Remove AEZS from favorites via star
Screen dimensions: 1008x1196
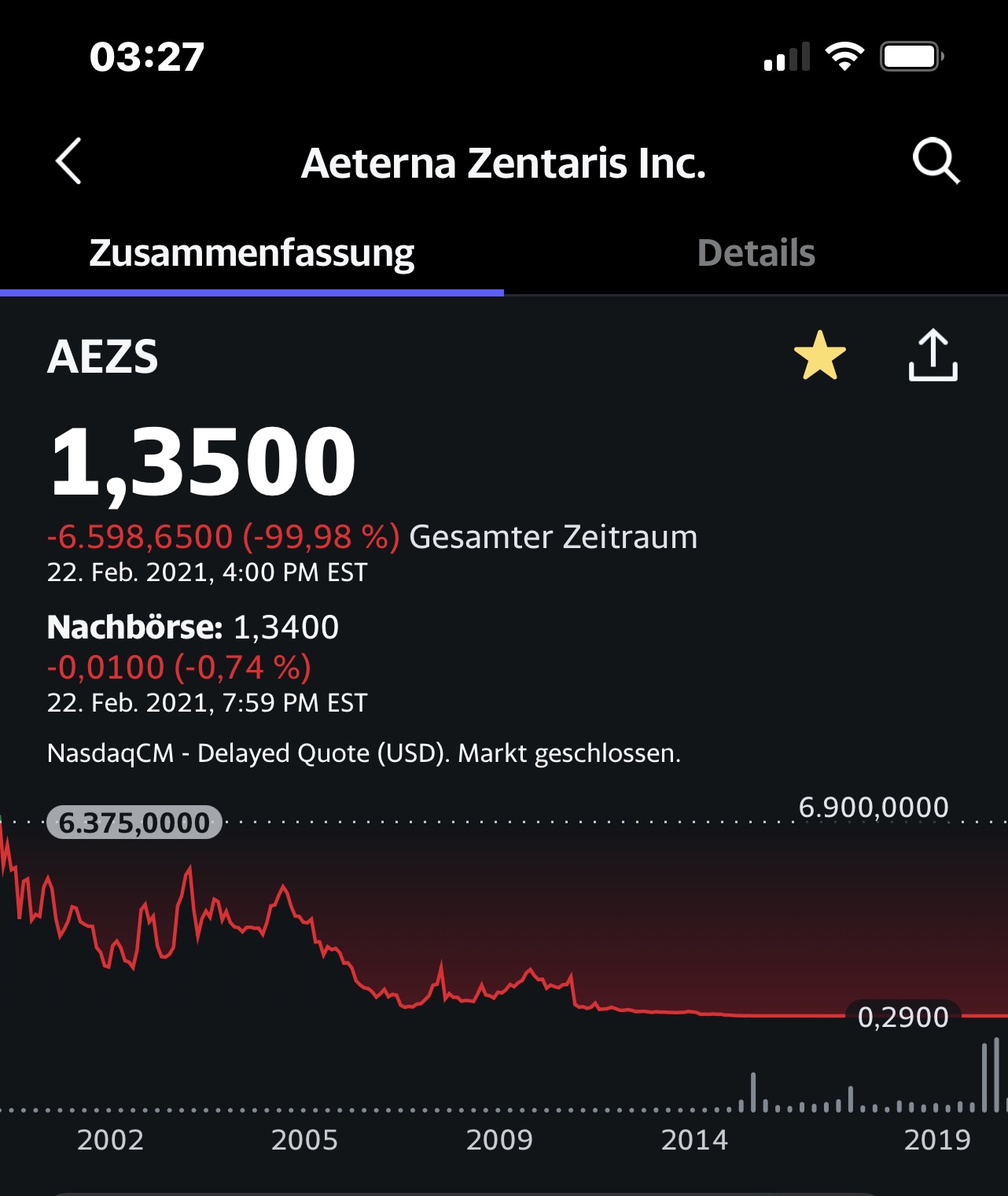tap(820, 355)
